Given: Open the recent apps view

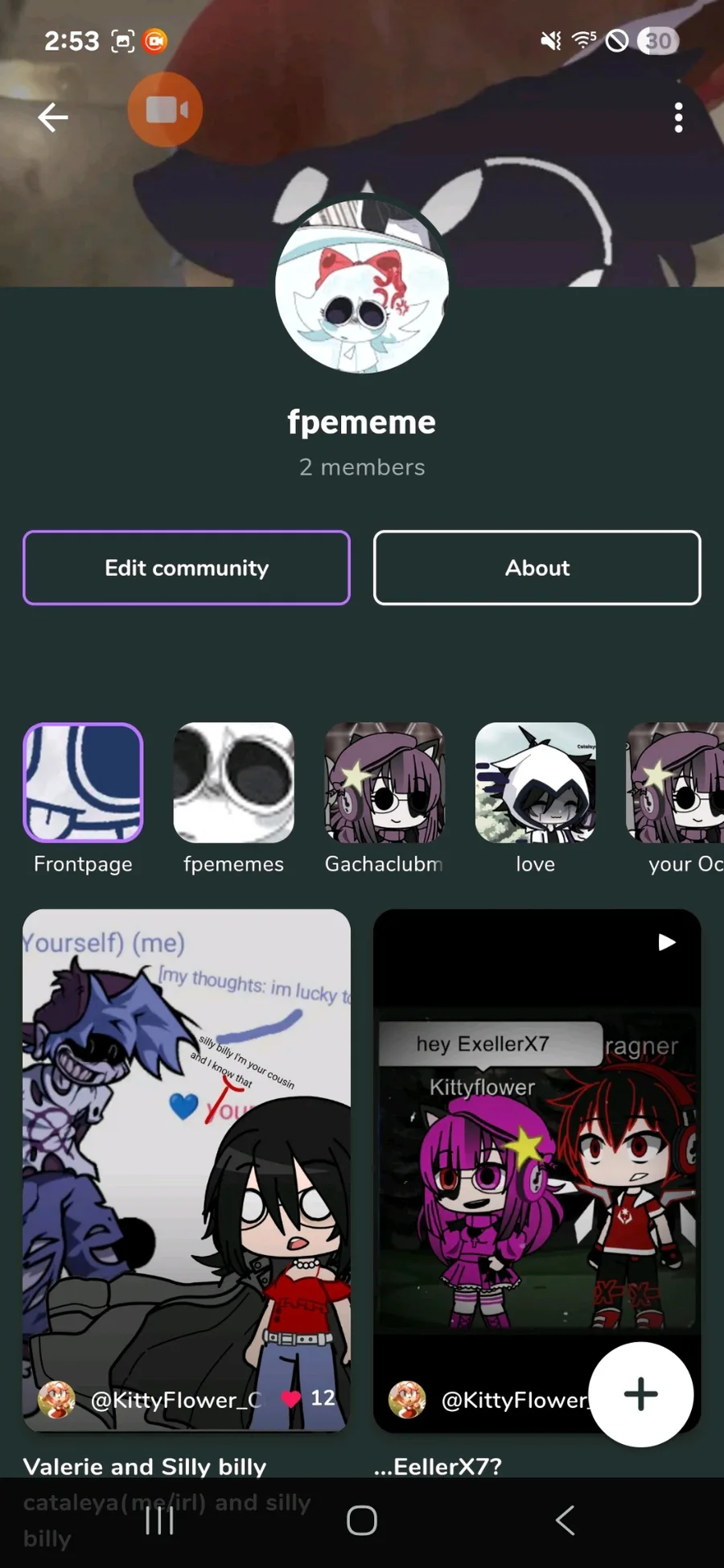Looking at the screenshot, I should click(x=159, y=1520).
